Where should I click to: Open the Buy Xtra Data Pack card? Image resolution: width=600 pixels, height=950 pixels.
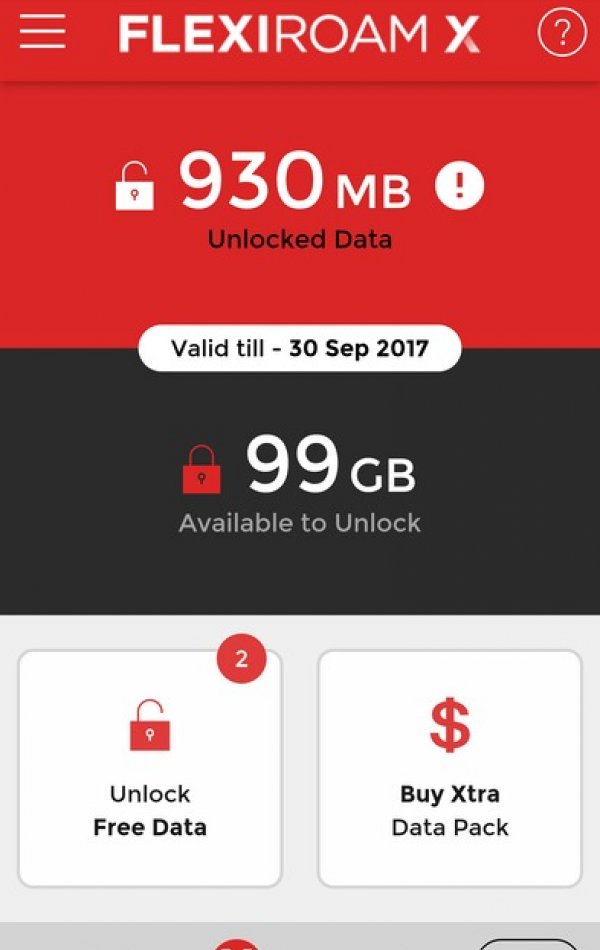[450, 768]
